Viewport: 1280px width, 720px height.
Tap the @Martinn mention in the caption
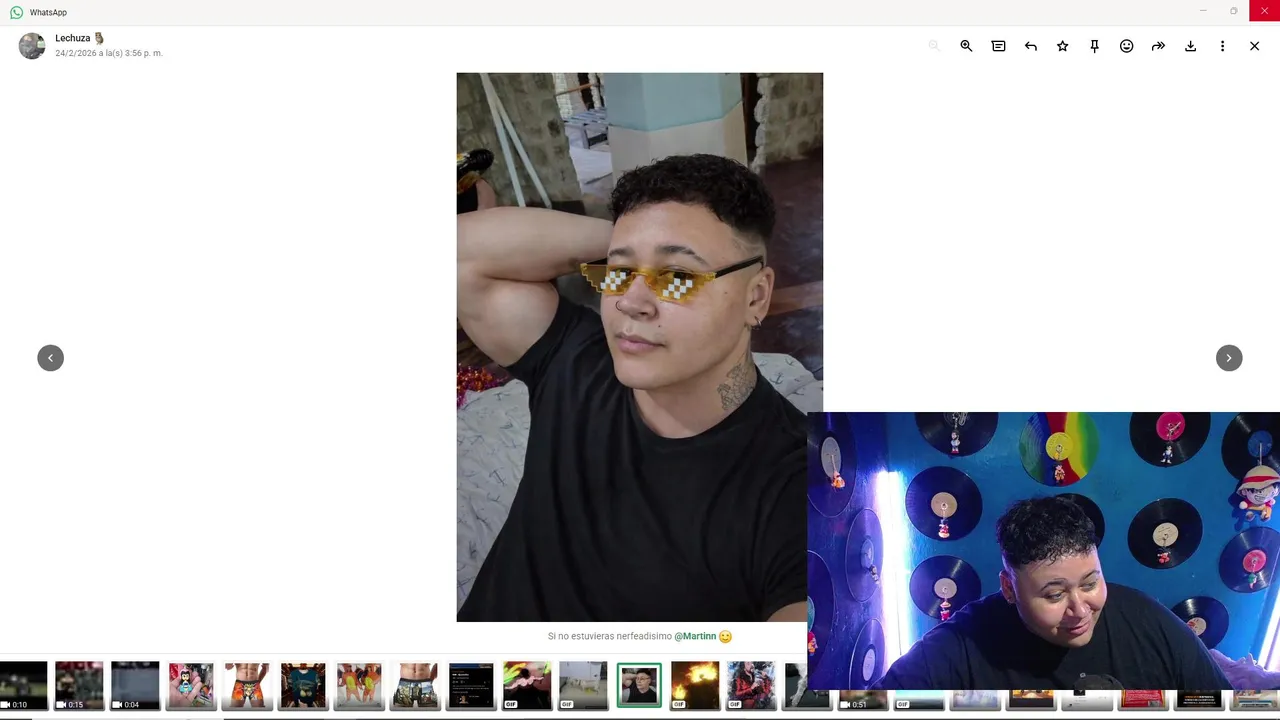[x=695, y=636]
